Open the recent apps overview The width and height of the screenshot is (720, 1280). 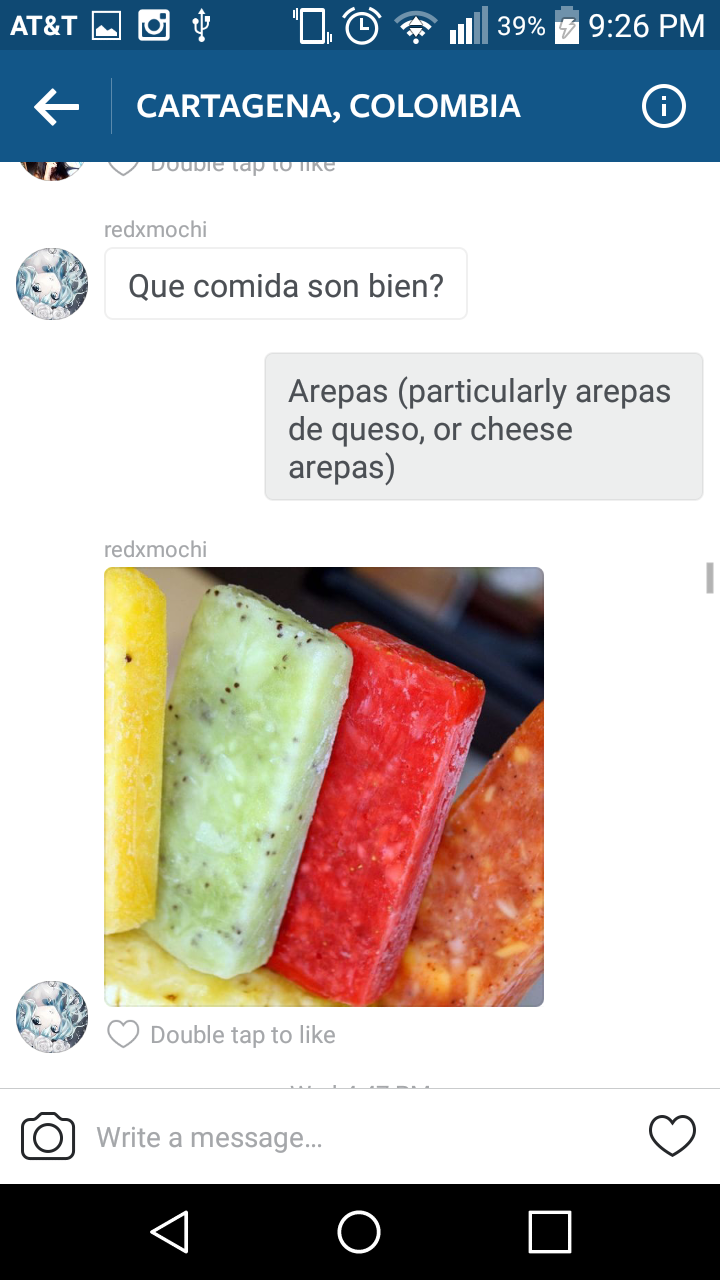click(x=549, y=1231)
